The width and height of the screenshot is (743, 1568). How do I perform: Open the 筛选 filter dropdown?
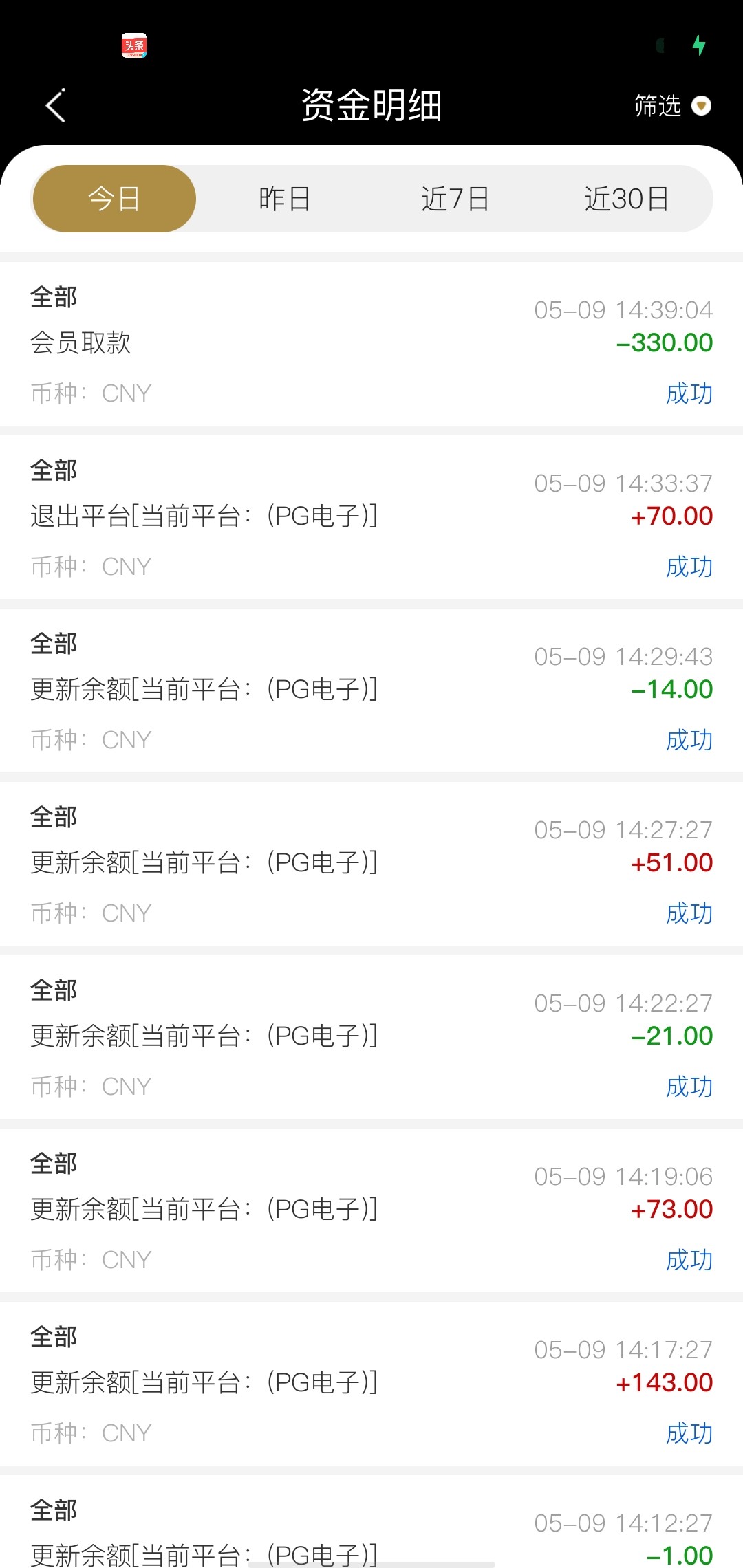click(657, 107)
